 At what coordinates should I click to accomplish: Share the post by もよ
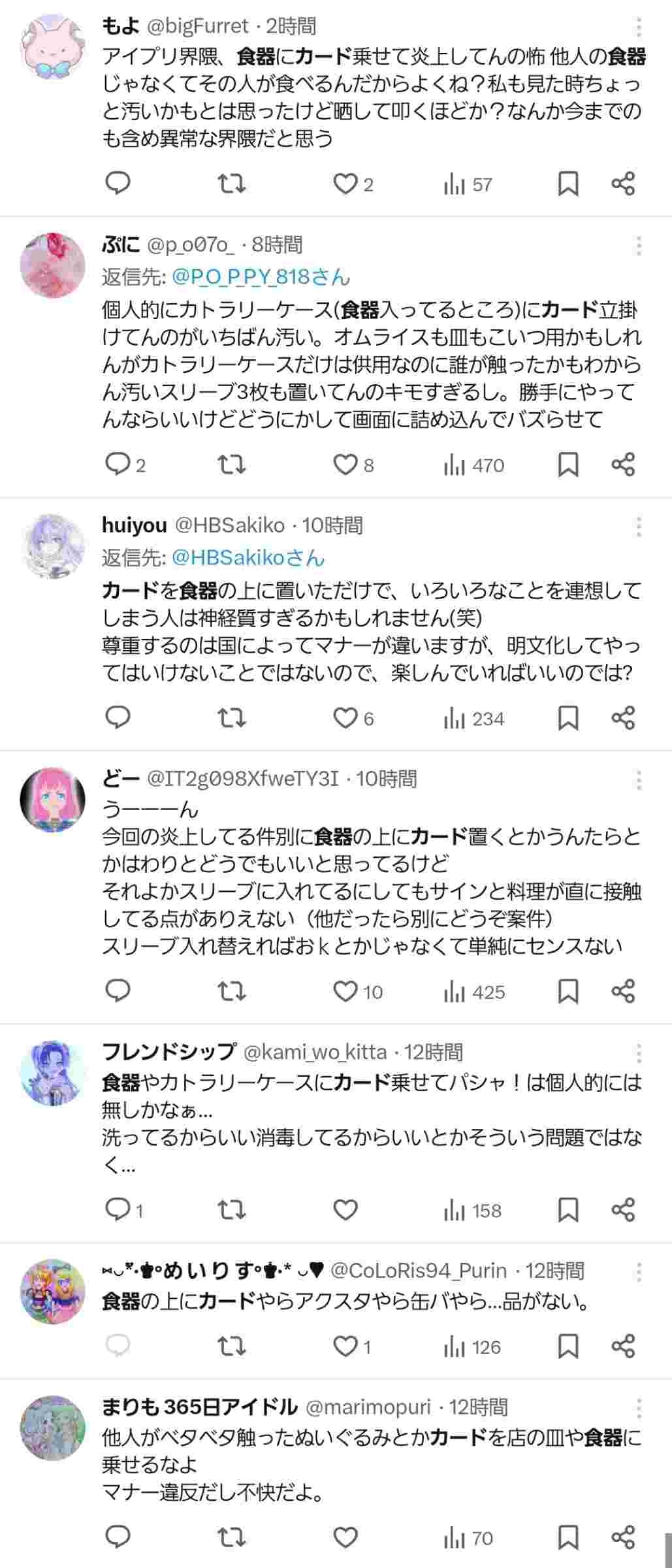point(623,184)
